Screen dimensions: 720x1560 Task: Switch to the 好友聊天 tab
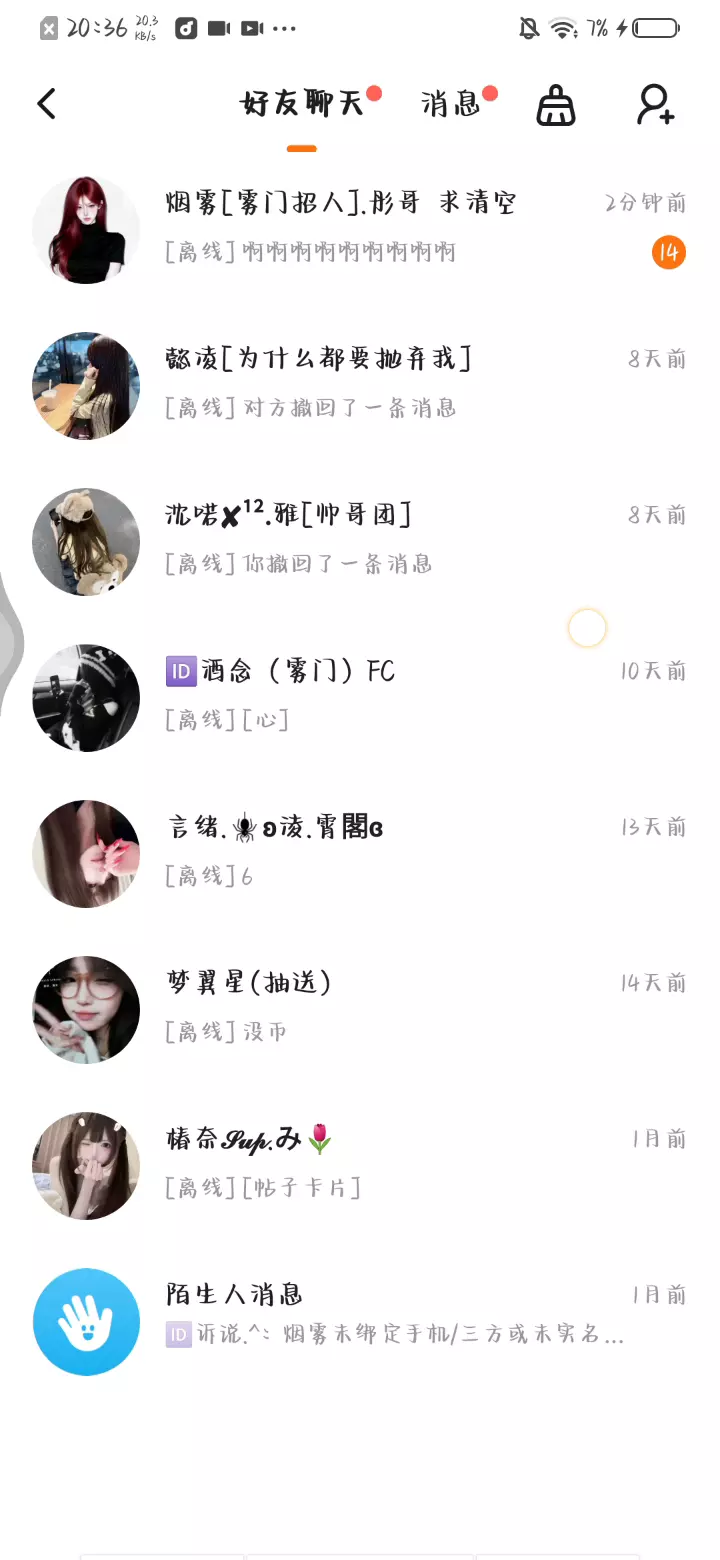pyautogui.click(x=301, y=104)
